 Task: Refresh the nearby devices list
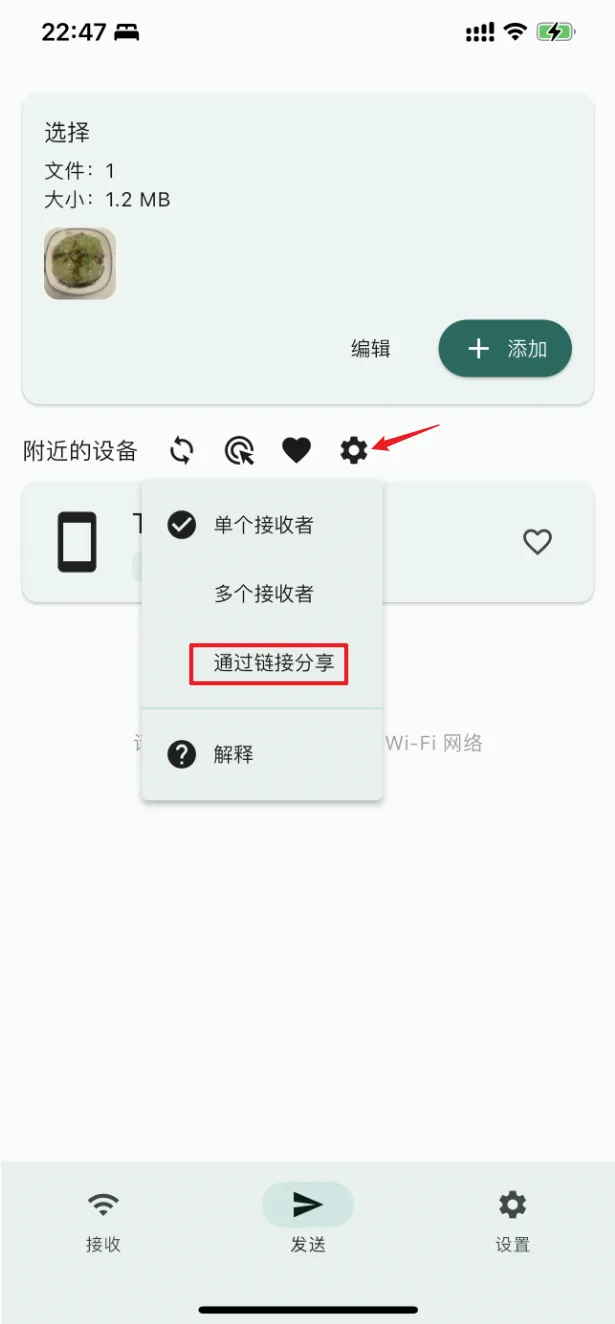coord(181,451)
